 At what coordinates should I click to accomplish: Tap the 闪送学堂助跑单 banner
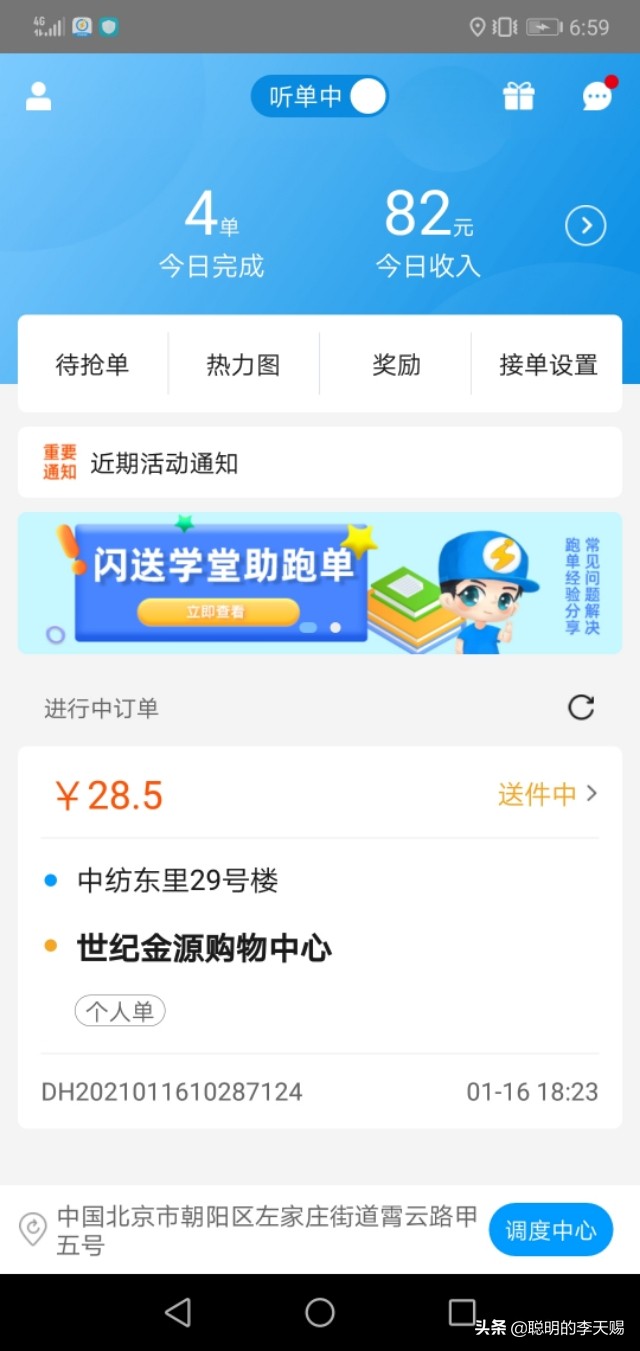pos(320,583)
